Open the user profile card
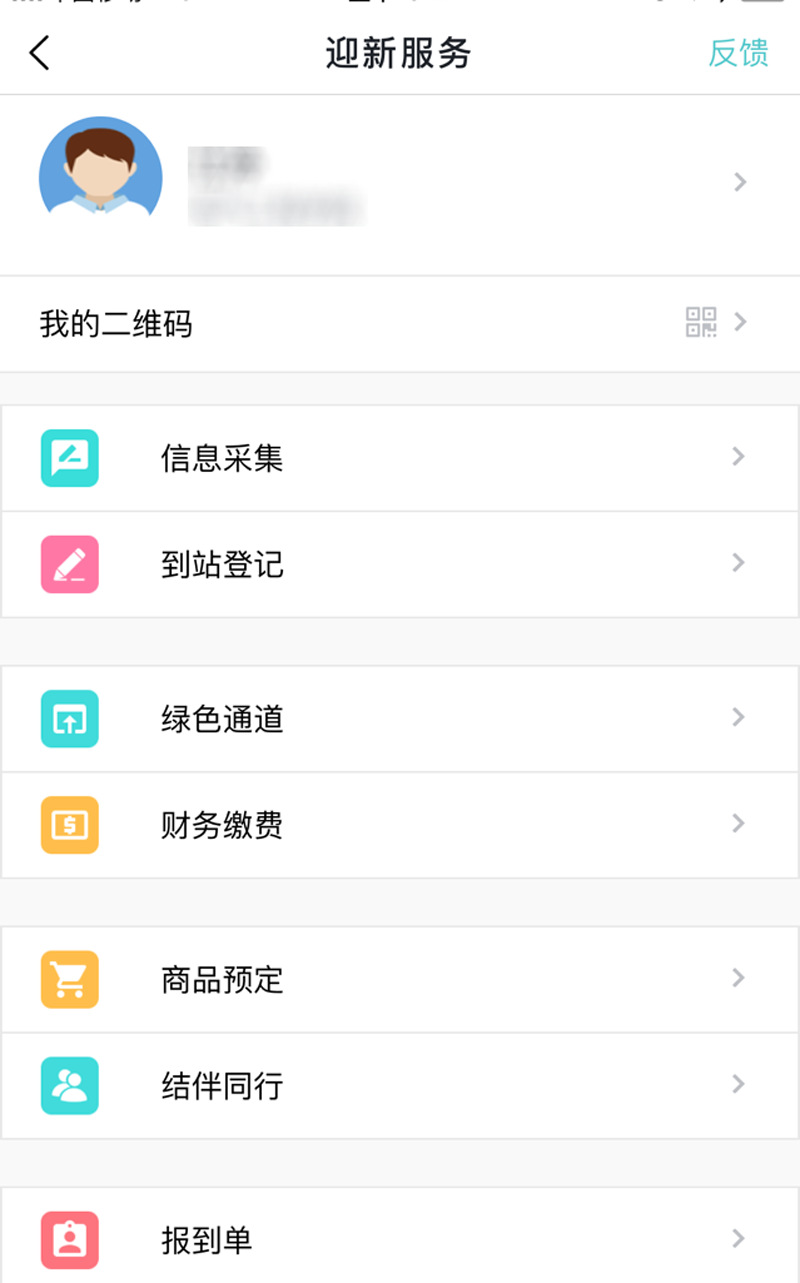Image resolution: width=800 pixels, height=1283 pixels. point(400,182)
